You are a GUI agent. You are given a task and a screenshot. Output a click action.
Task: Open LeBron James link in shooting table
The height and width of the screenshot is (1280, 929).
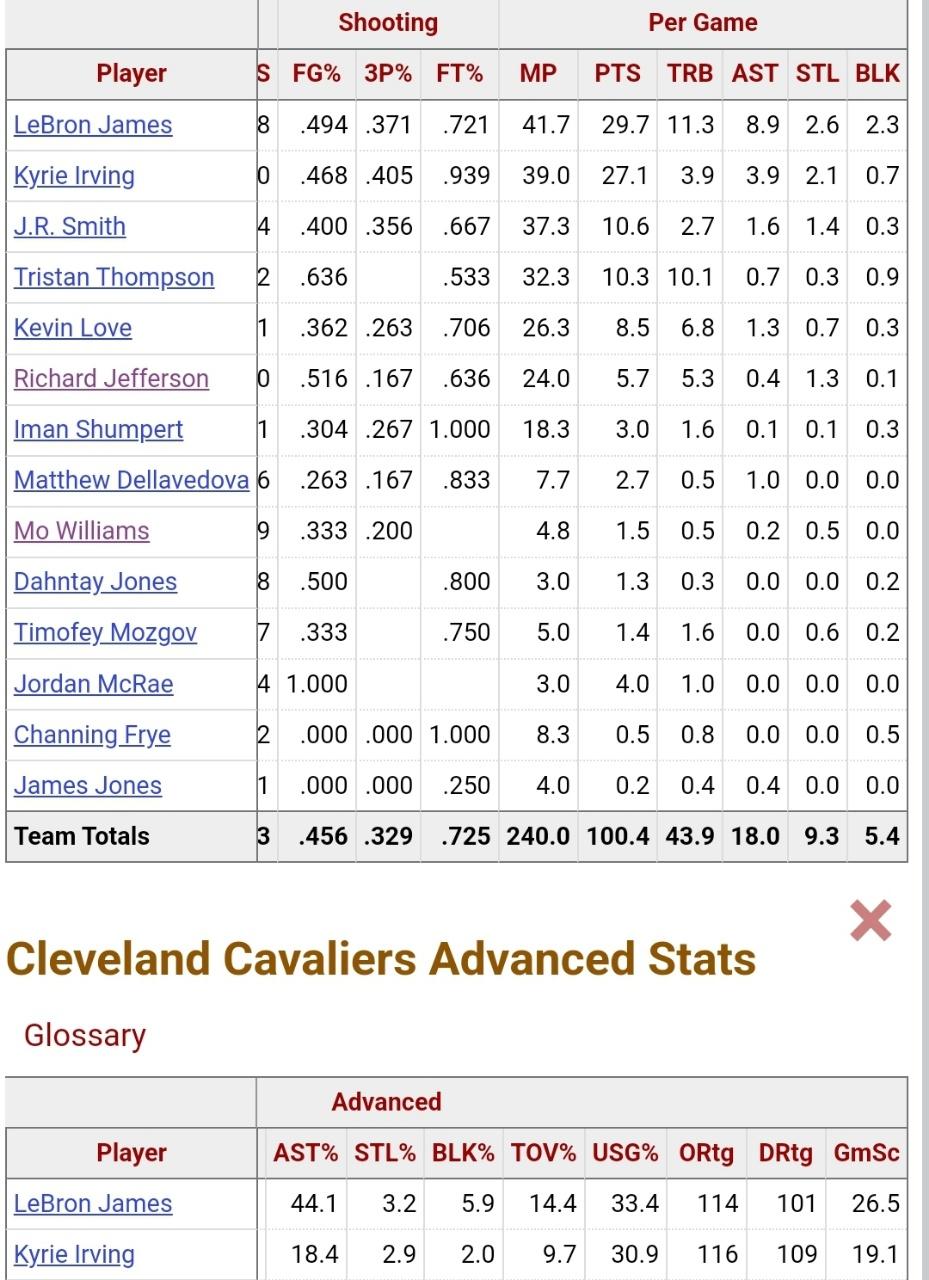92,125
